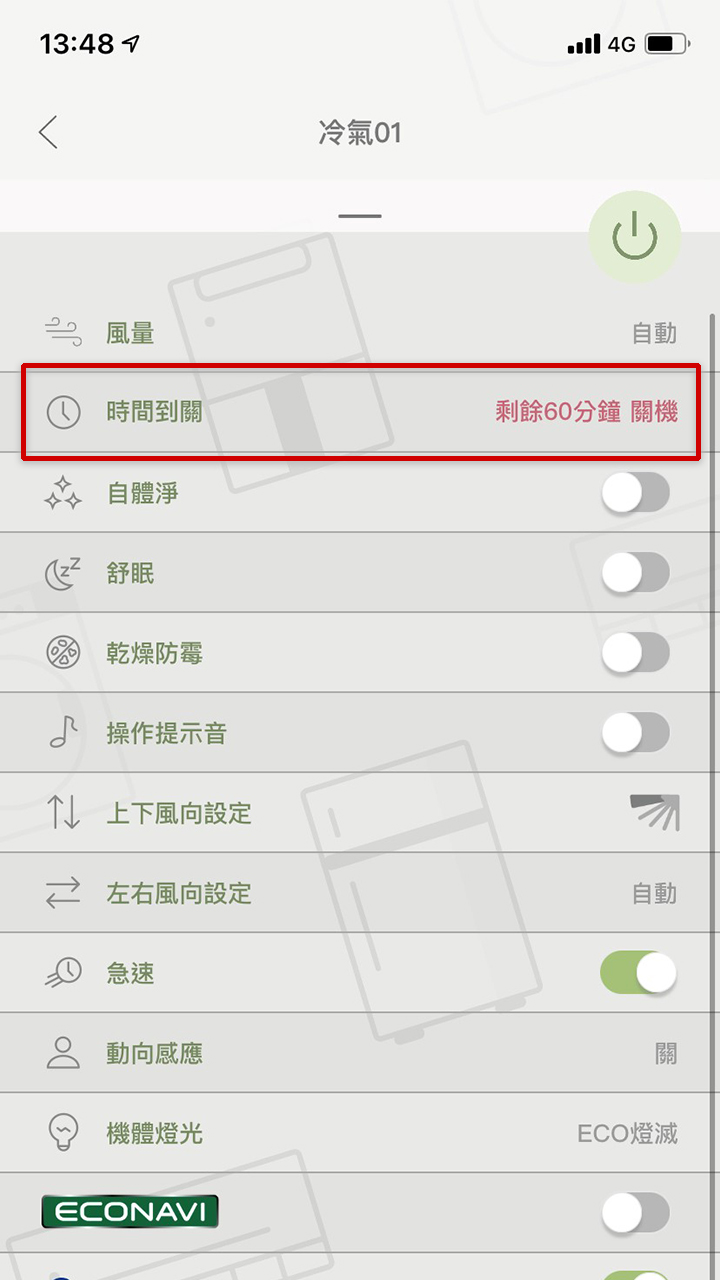Click the music note icon beside 操作提示音

coord(62,732)
